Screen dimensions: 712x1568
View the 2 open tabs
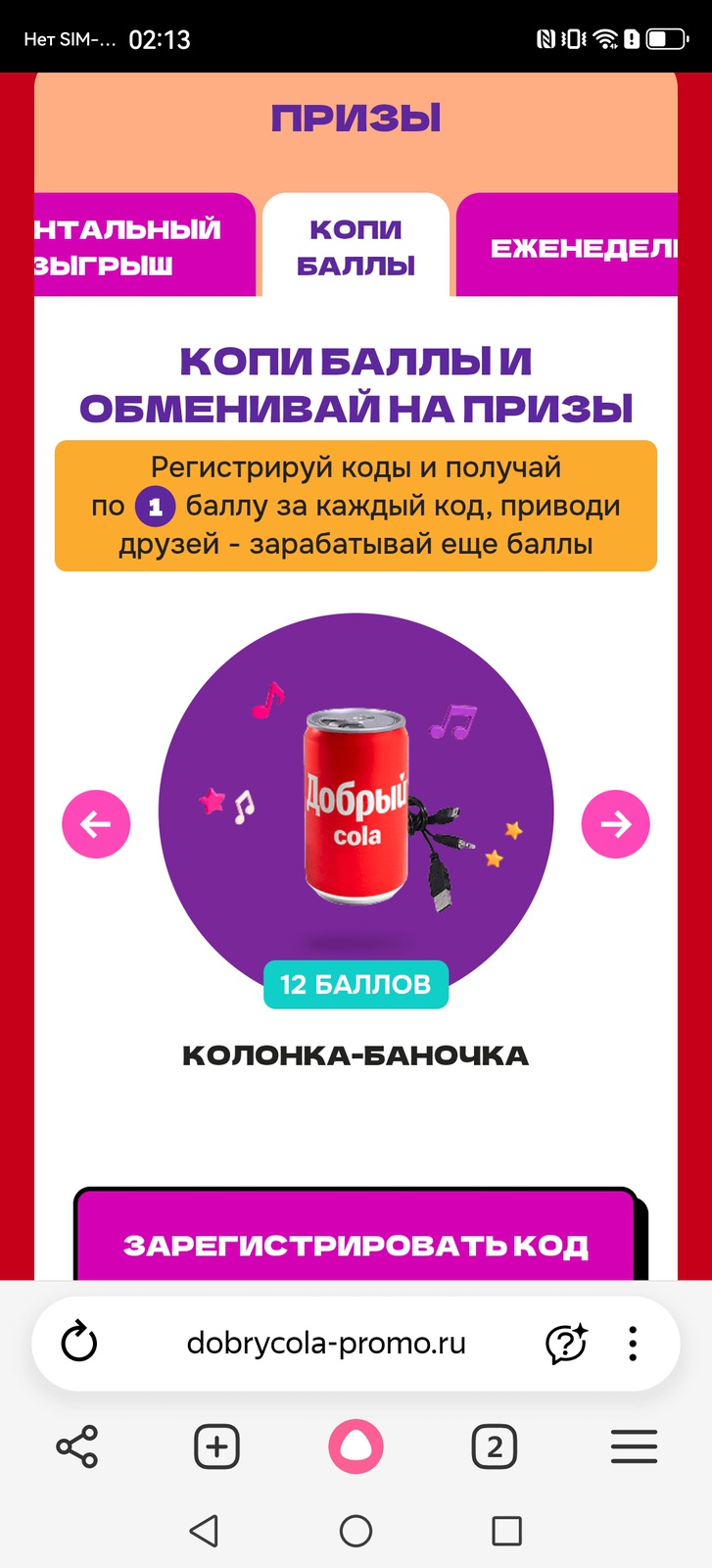(495, 1446)
